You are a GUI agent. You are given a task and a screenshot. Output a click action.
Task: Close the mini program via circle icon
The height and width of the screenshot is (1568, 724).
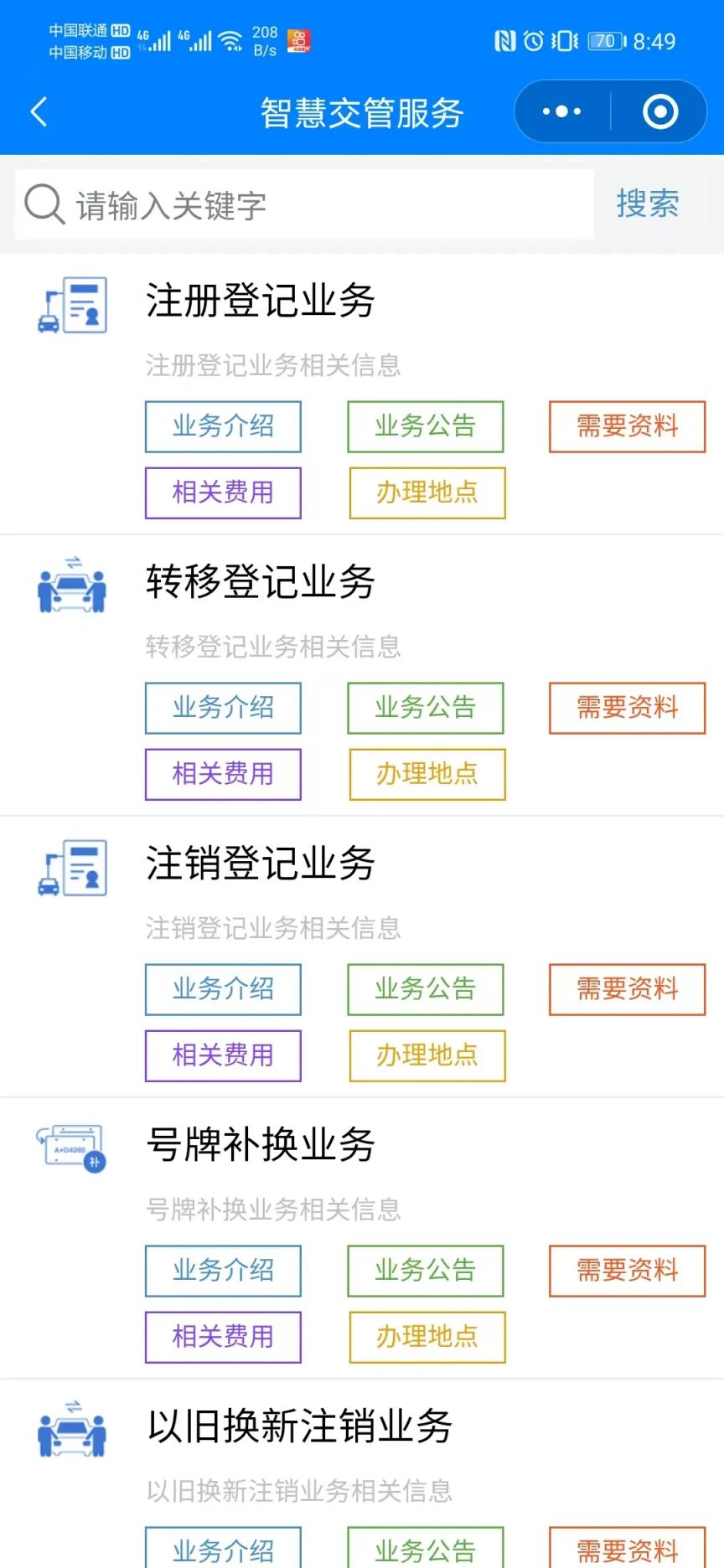pos(660,111)
